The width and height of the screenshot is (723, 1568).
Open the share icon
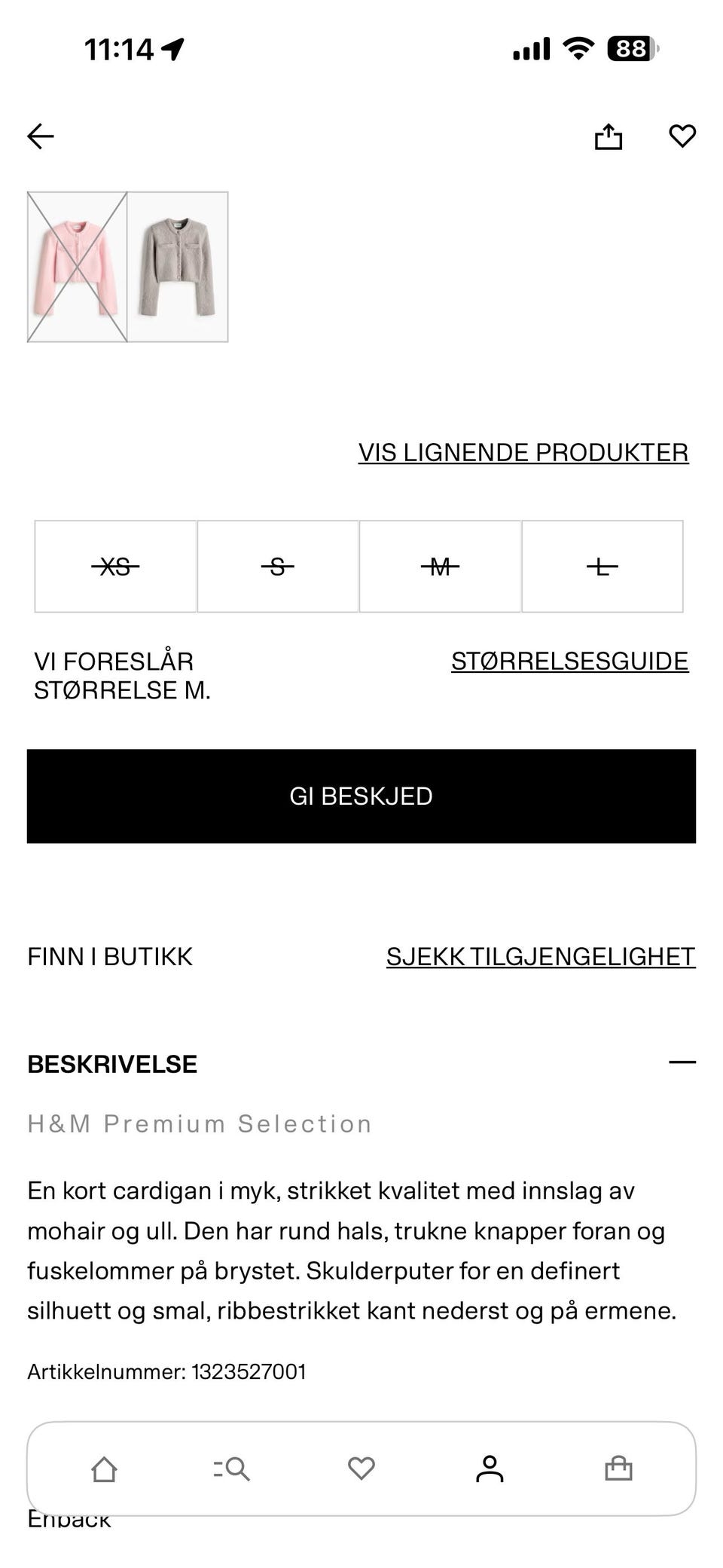[x=609, y=137]
